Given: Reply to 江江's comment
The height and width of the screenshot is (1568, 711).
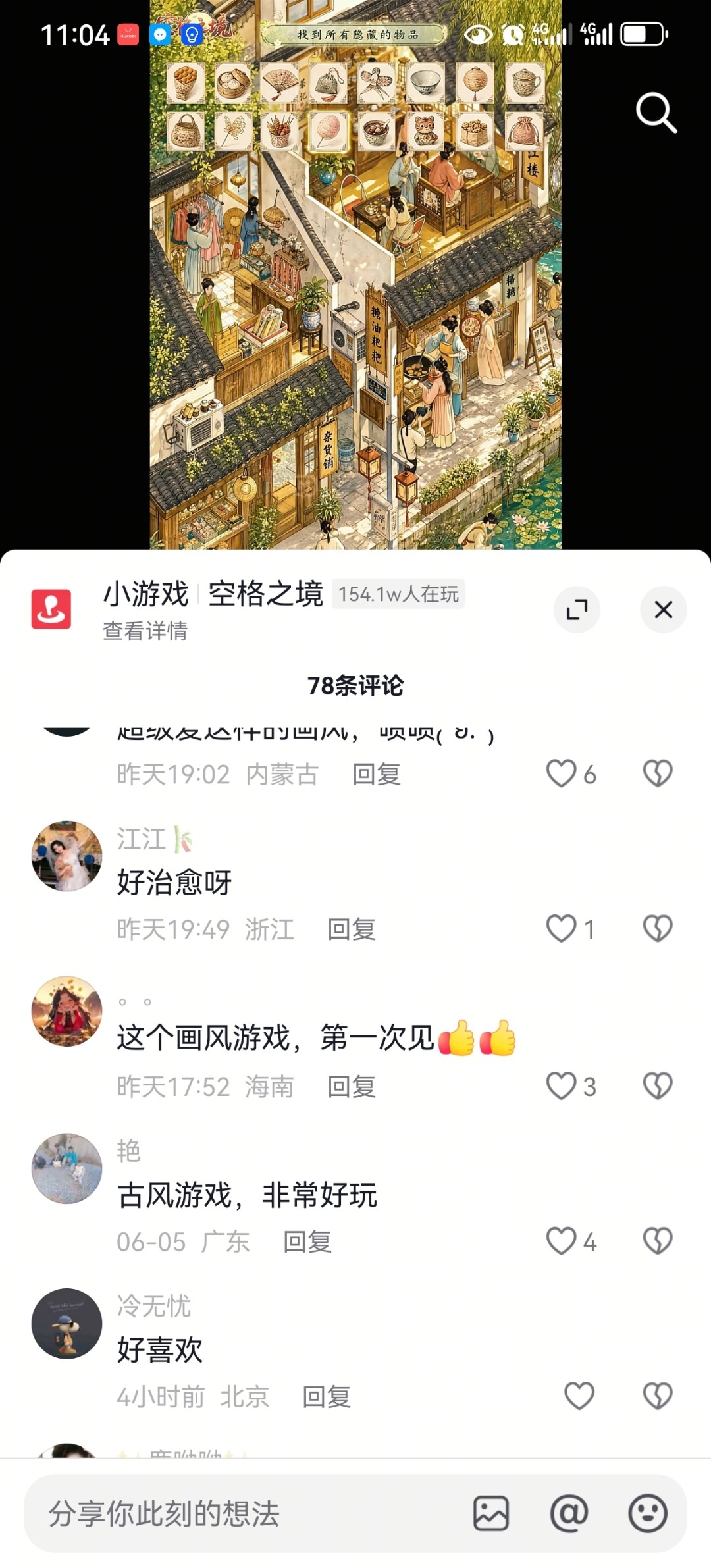Looking at the screenshot, I should click(352, 929).
